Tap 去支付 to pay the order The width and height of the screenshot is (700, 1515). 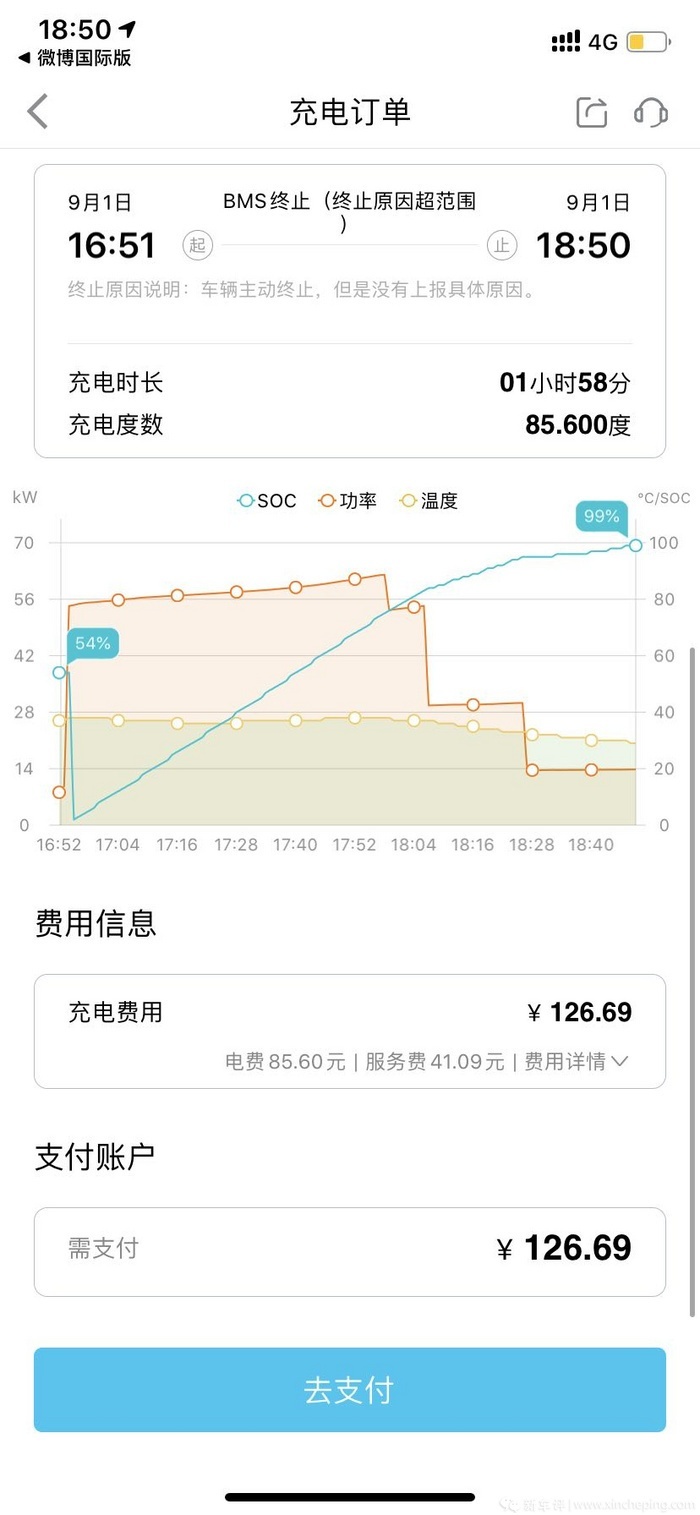click(350, 1390)
